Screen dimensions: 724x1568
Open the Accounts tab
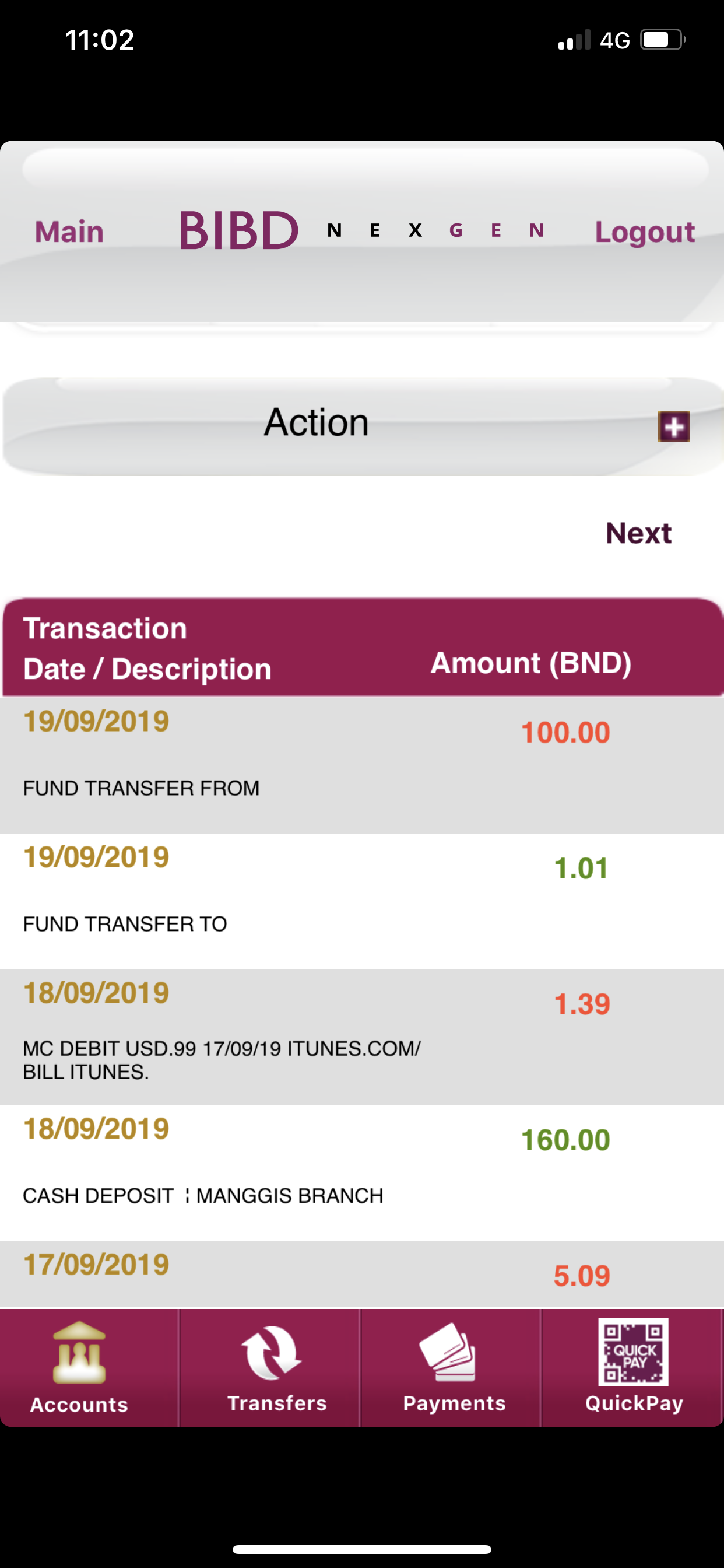pyautogui.click(x=80, y=1367)
